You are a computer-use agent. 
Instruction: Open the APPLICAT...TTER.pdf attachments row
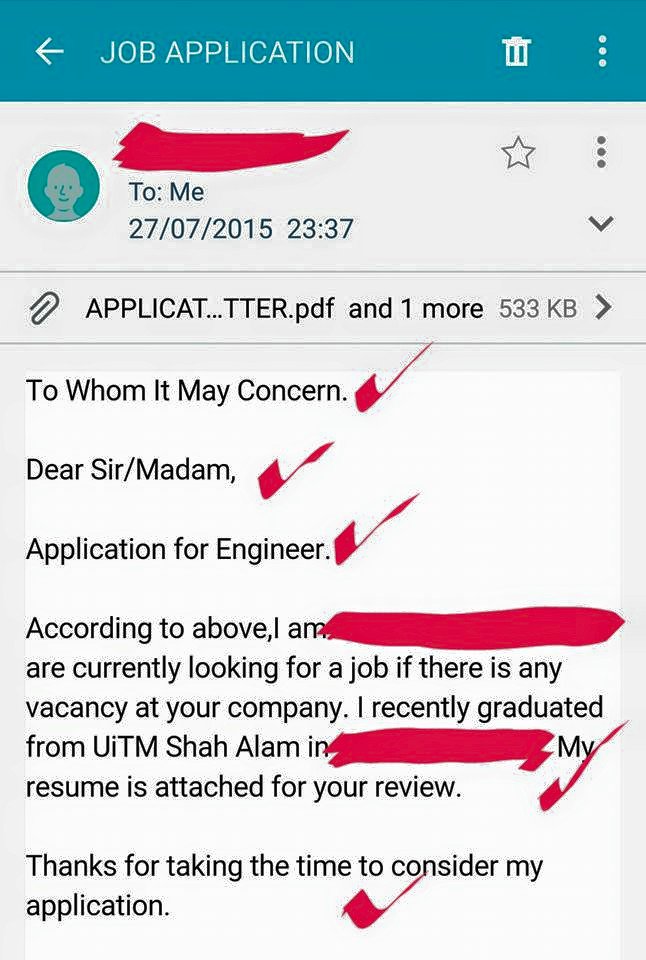coord(320,309)
